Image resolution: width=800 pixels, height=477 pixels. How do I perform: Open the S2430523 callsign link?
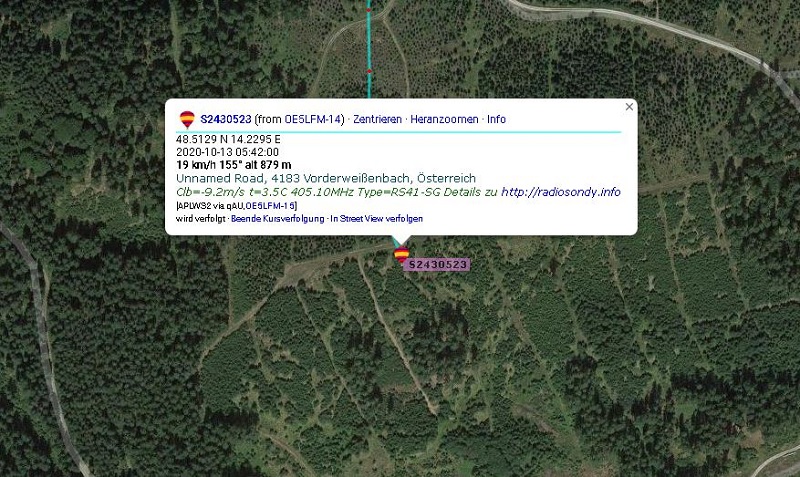click(x=225, y=119)
